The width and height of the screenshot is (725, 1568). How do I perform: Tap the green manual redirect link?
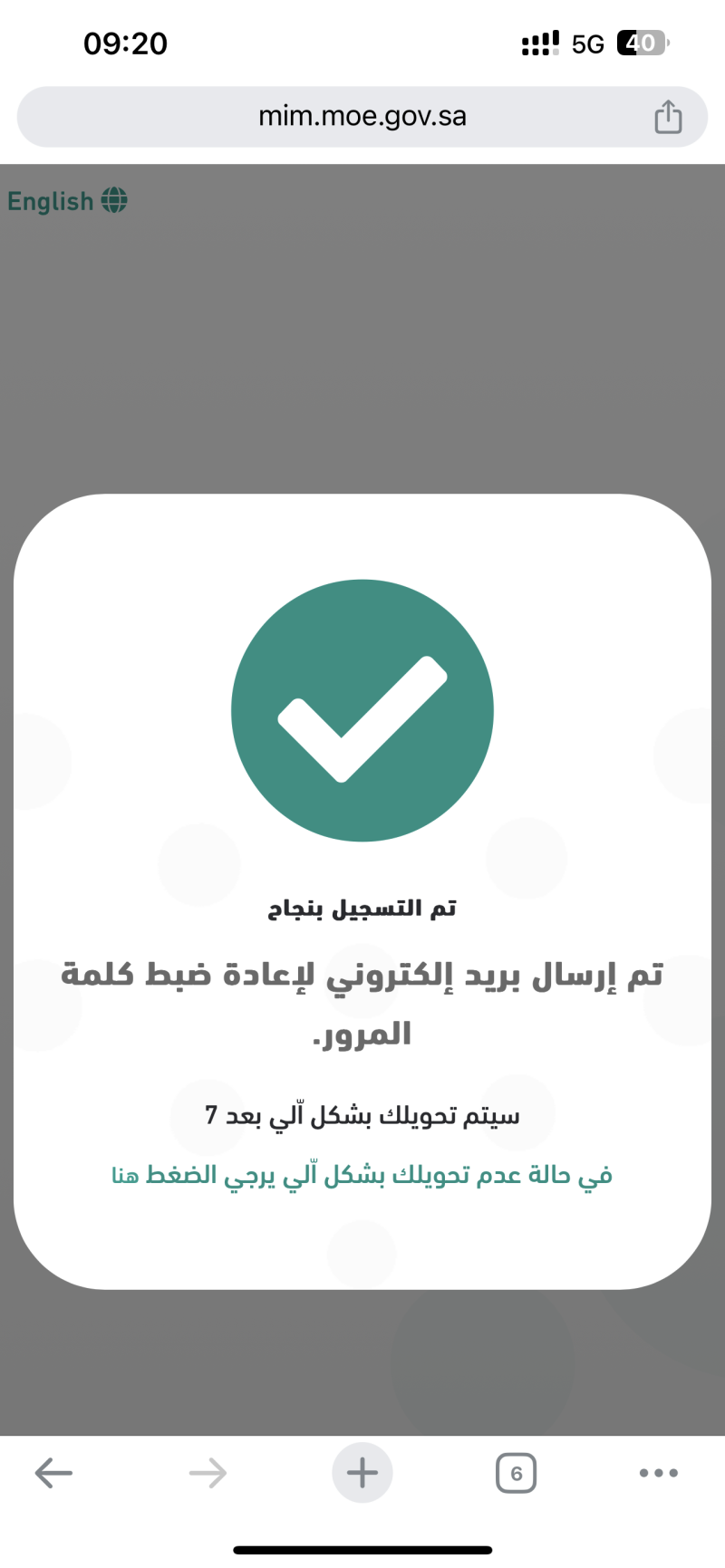pos(362,1175)
